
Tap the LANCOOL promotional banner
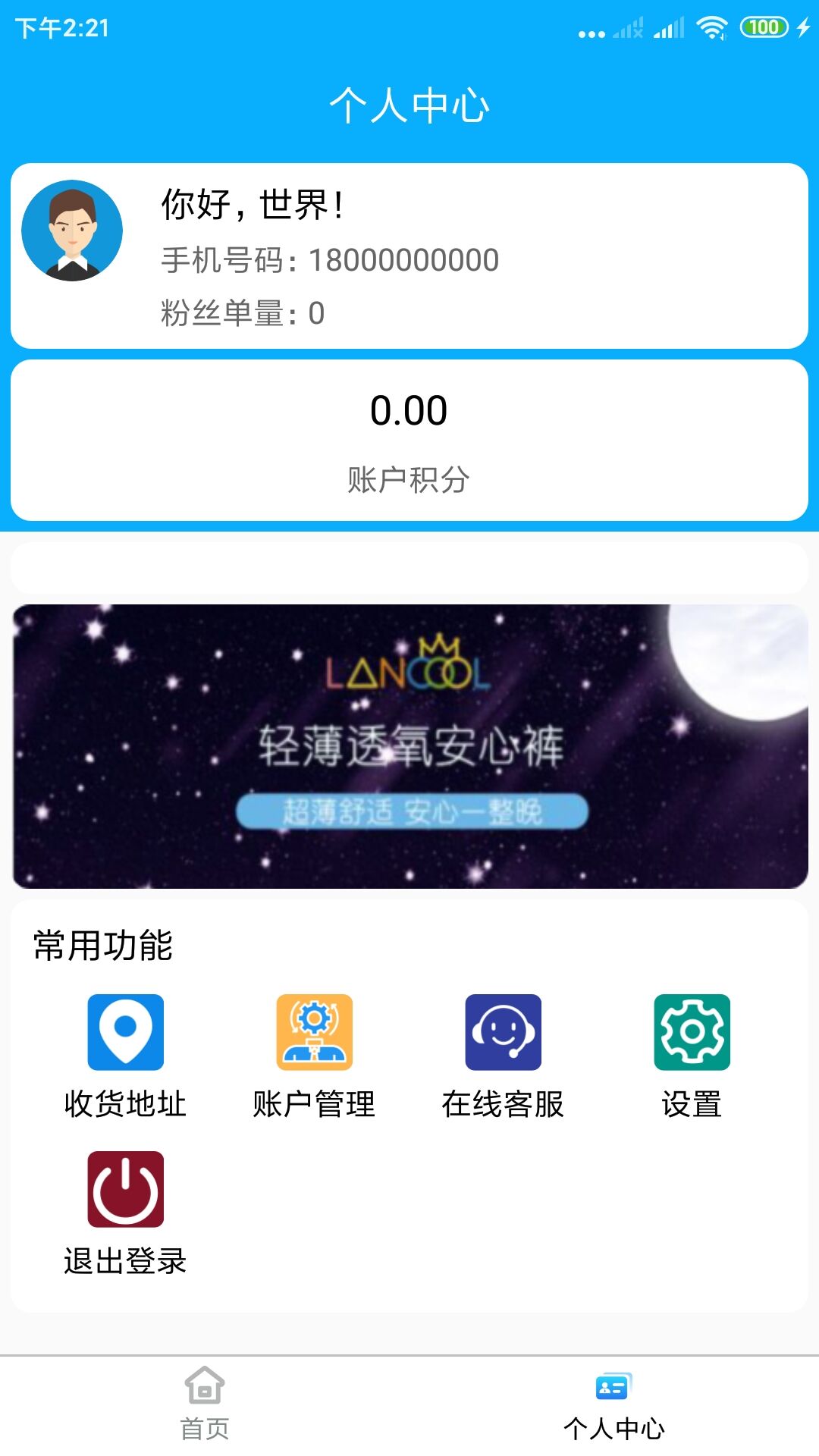coord(409,747)
